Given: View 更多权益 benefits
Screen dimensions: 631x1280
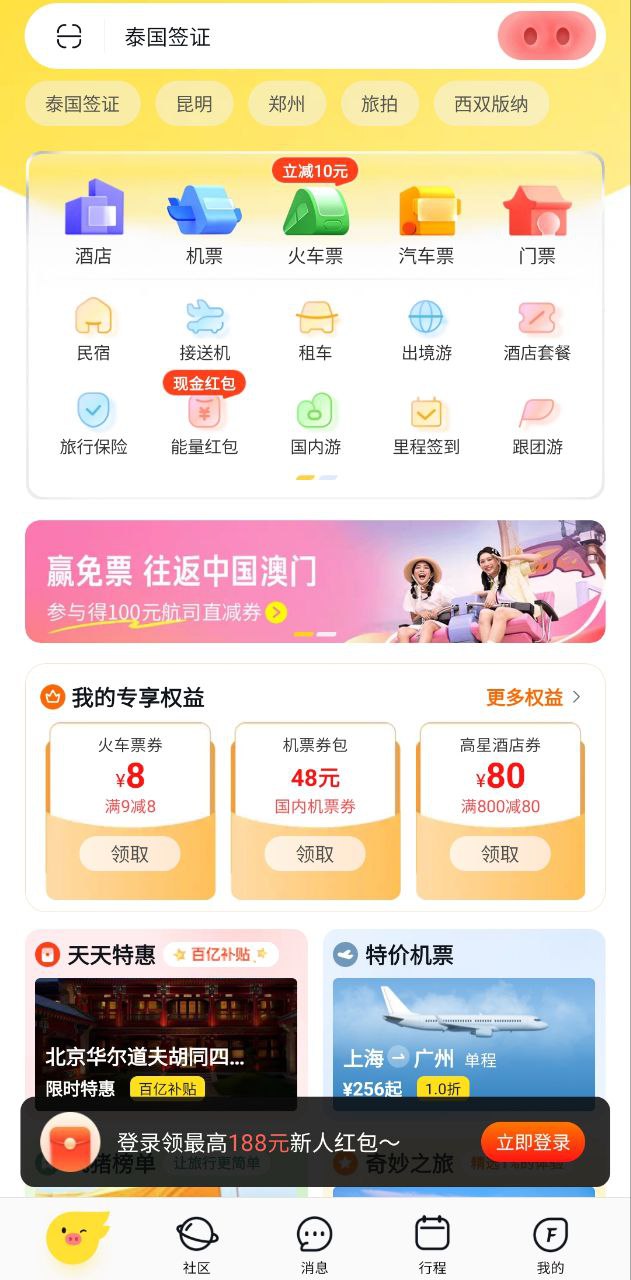Looking at the screenshot, I should coord(533,697).
